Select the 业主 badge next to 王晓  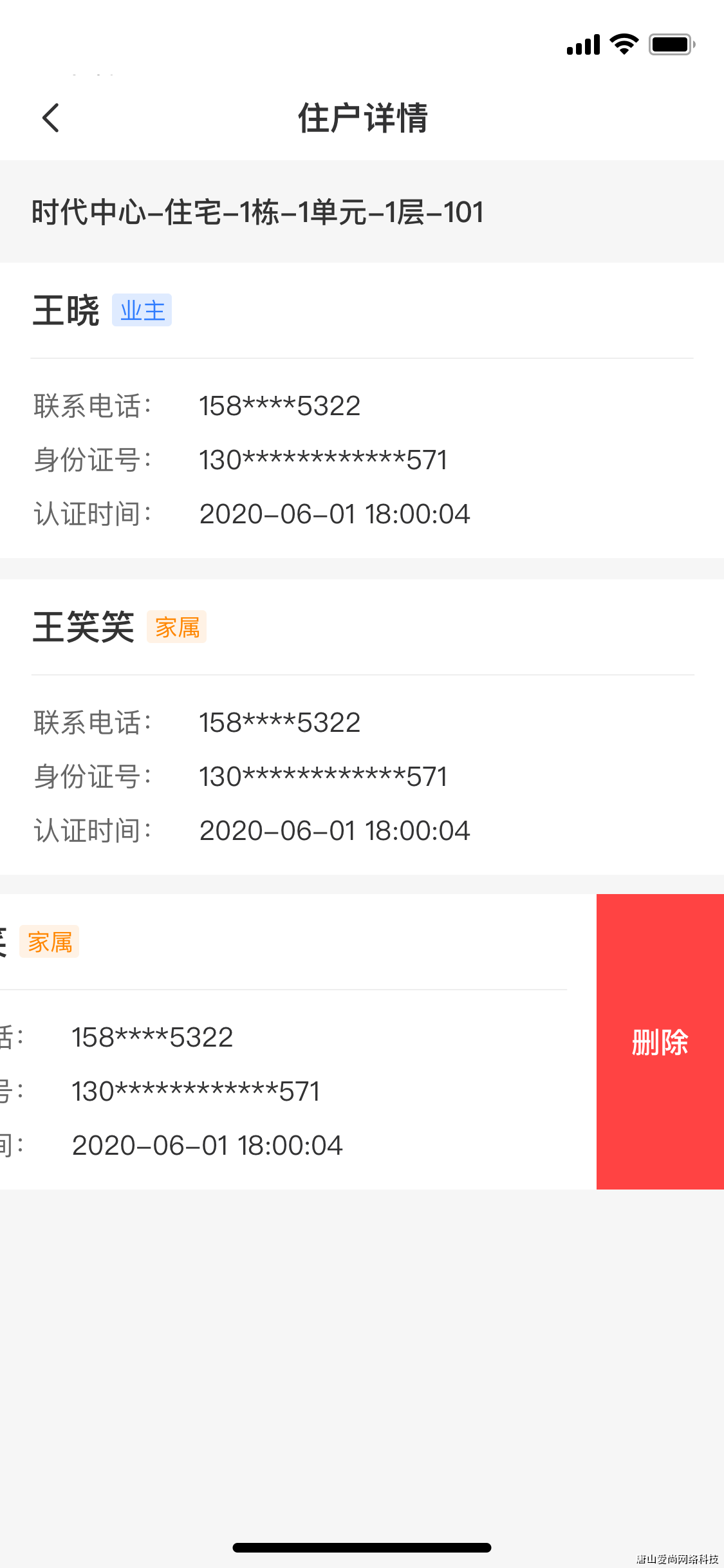(142, 309)
